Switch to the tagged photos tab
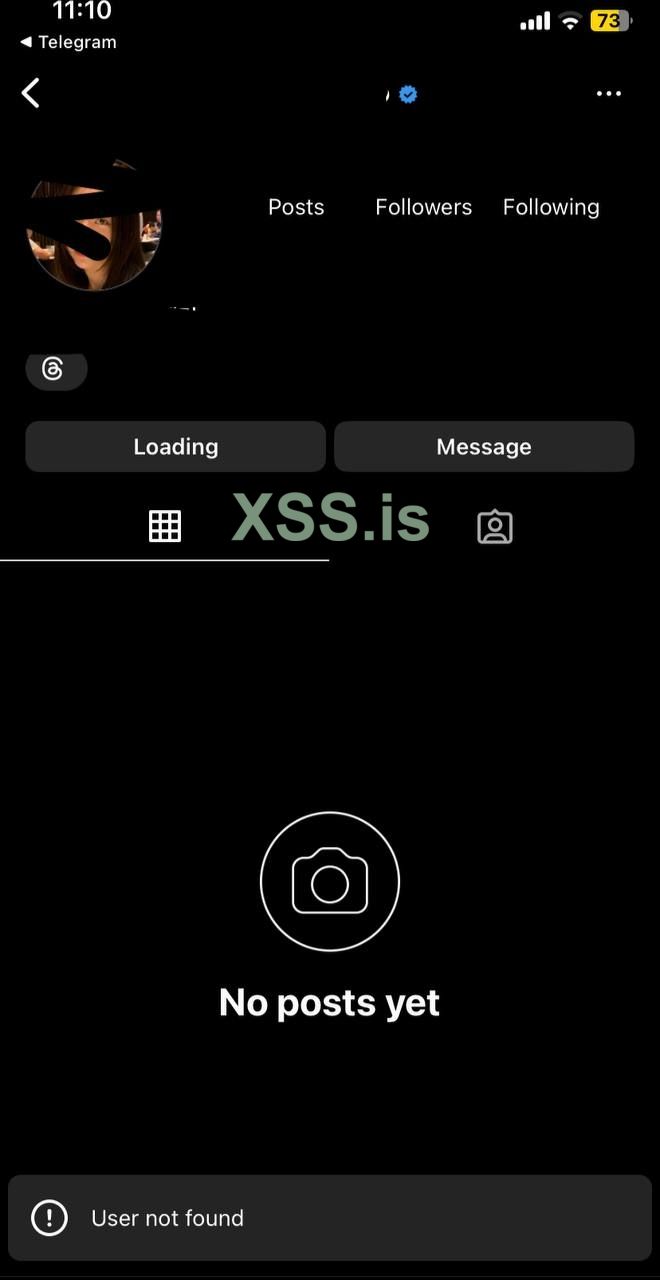 tap(494, 527)
